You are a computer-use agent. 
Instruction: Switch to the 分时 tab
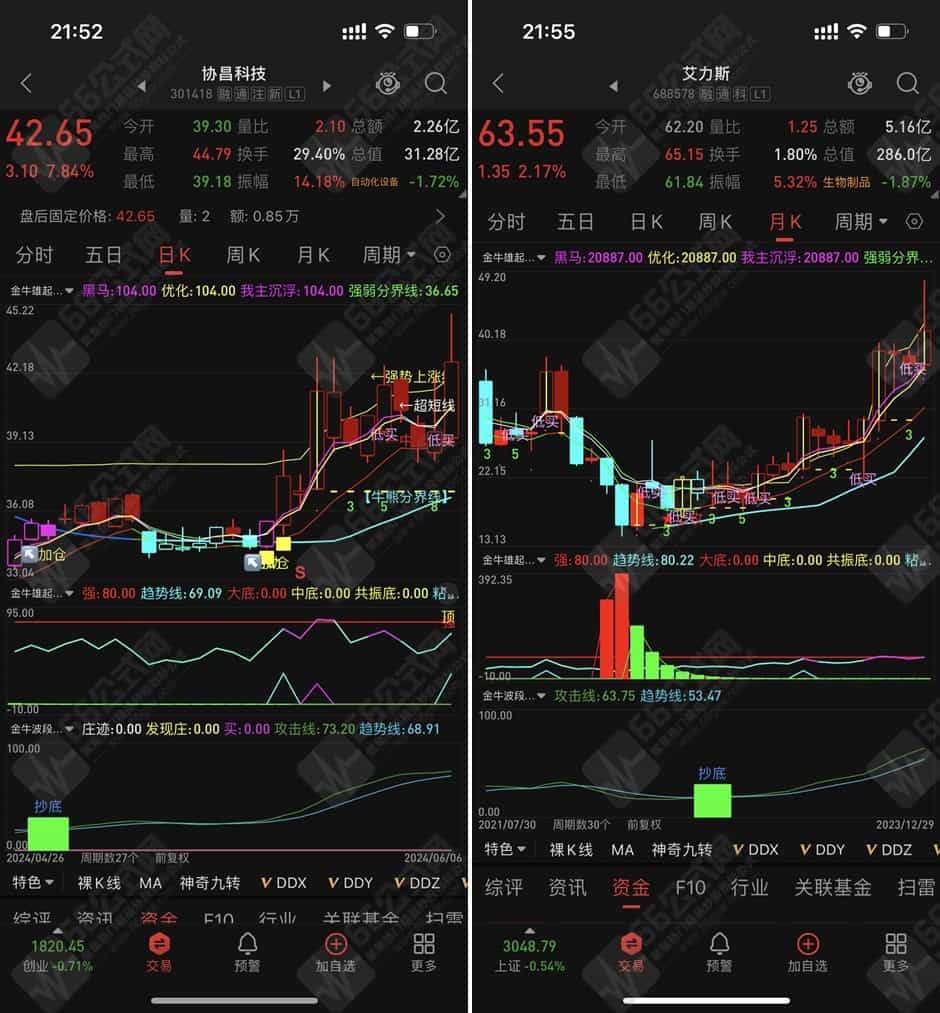(x=36, y=255)
